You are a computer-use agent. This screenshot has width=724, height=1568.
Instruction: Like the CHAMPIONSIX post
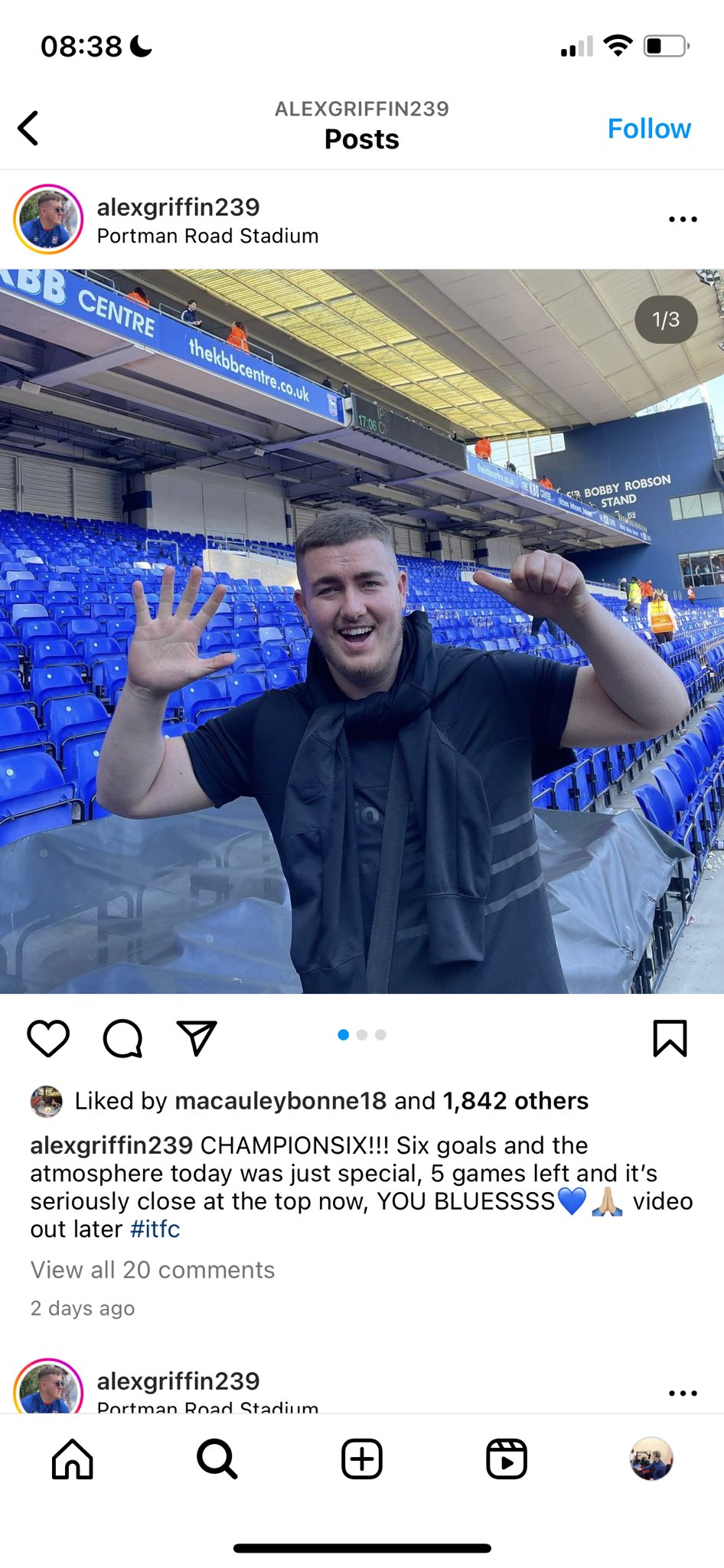click(x=48, y=1038)
